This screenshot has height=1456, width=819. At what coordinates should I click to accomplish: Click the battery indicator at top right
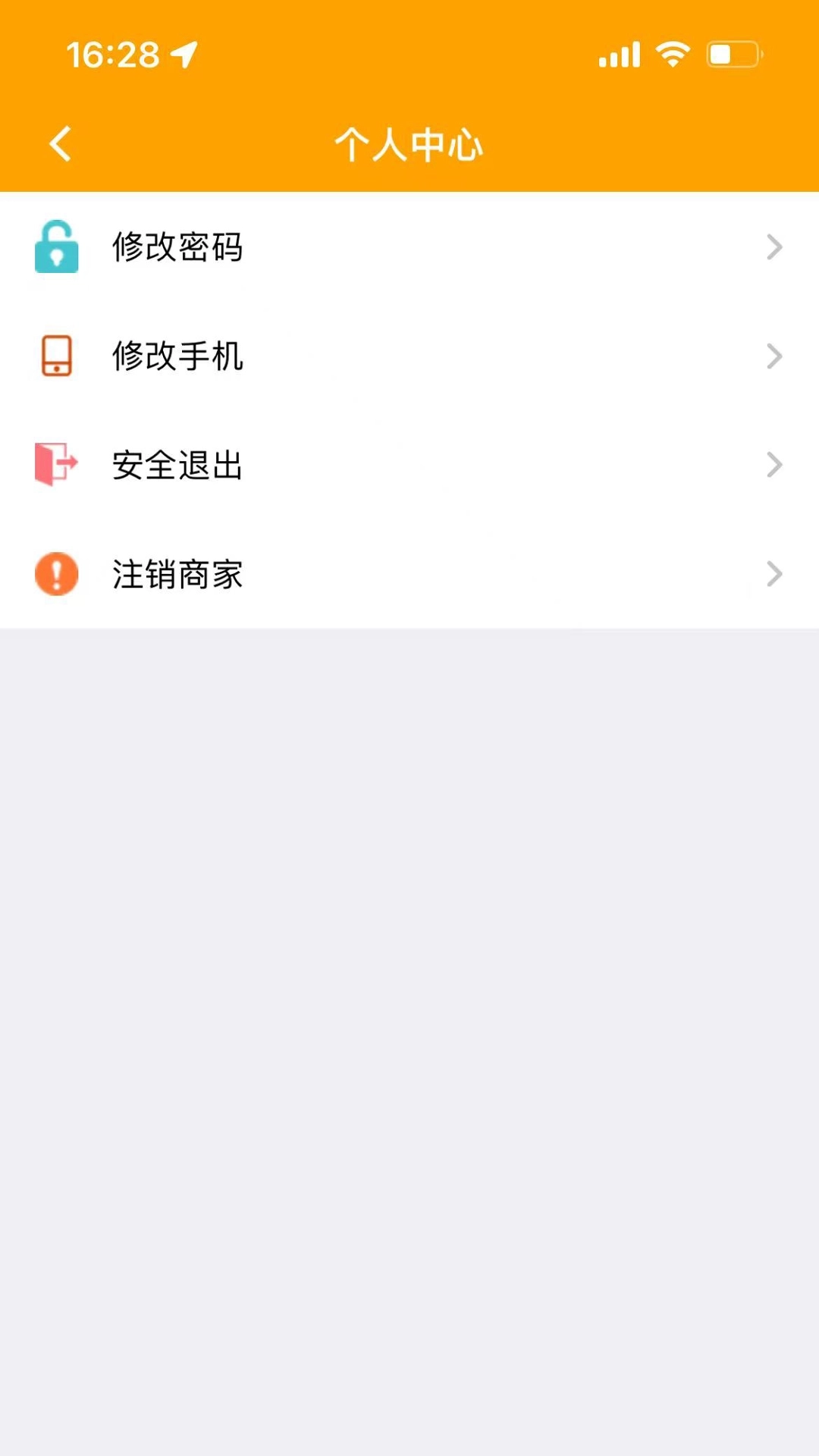click(x=732, y=53)
